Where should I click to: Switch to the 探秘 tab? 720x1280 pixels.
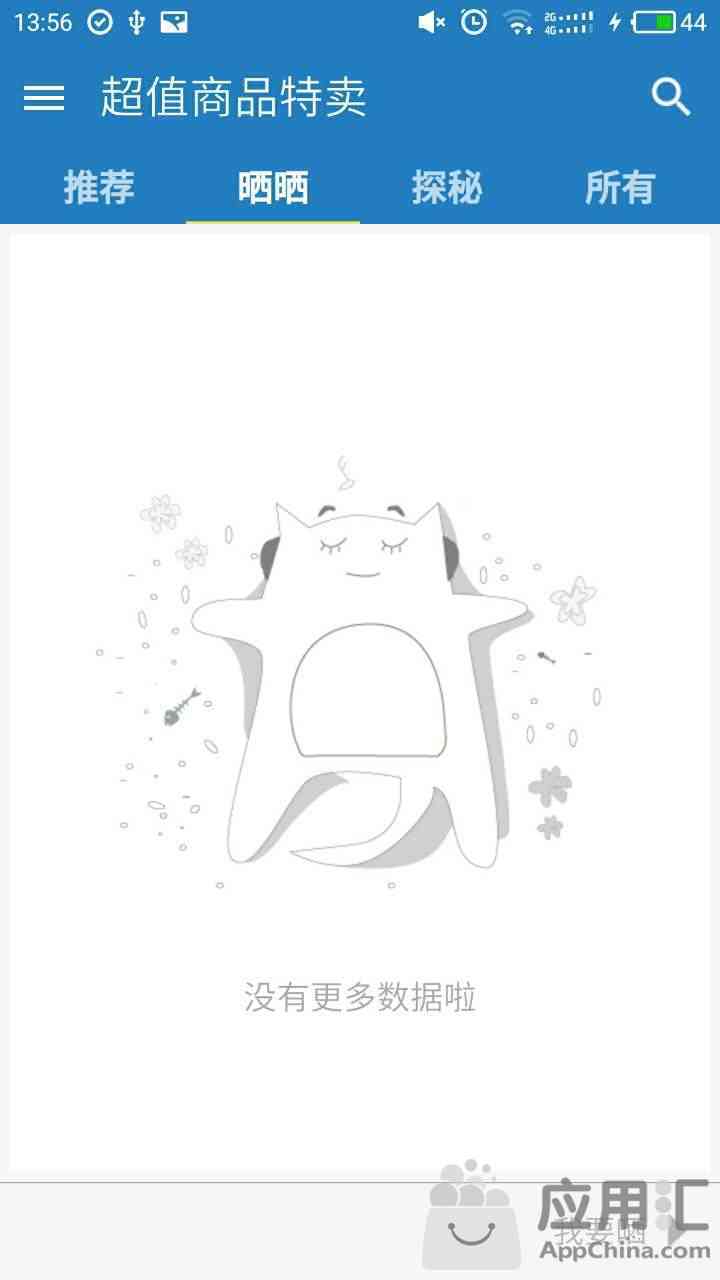click(446, 187)
